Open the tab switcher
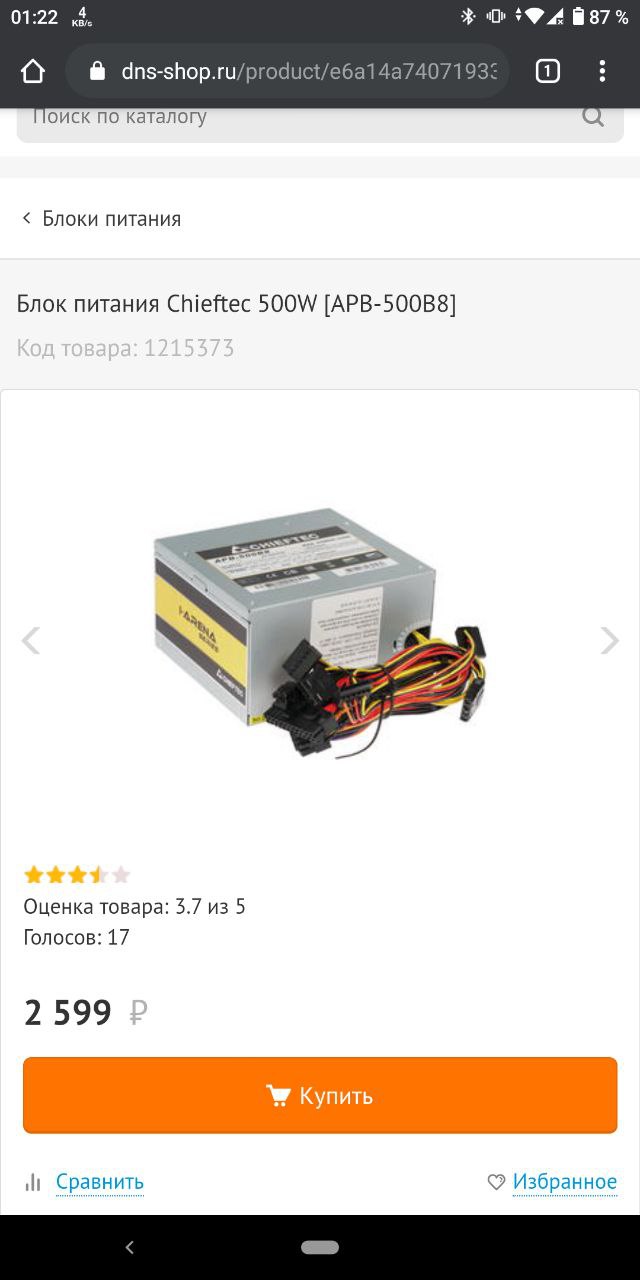The height and width of the screenshot is (1280, 640). coord(547,71)
